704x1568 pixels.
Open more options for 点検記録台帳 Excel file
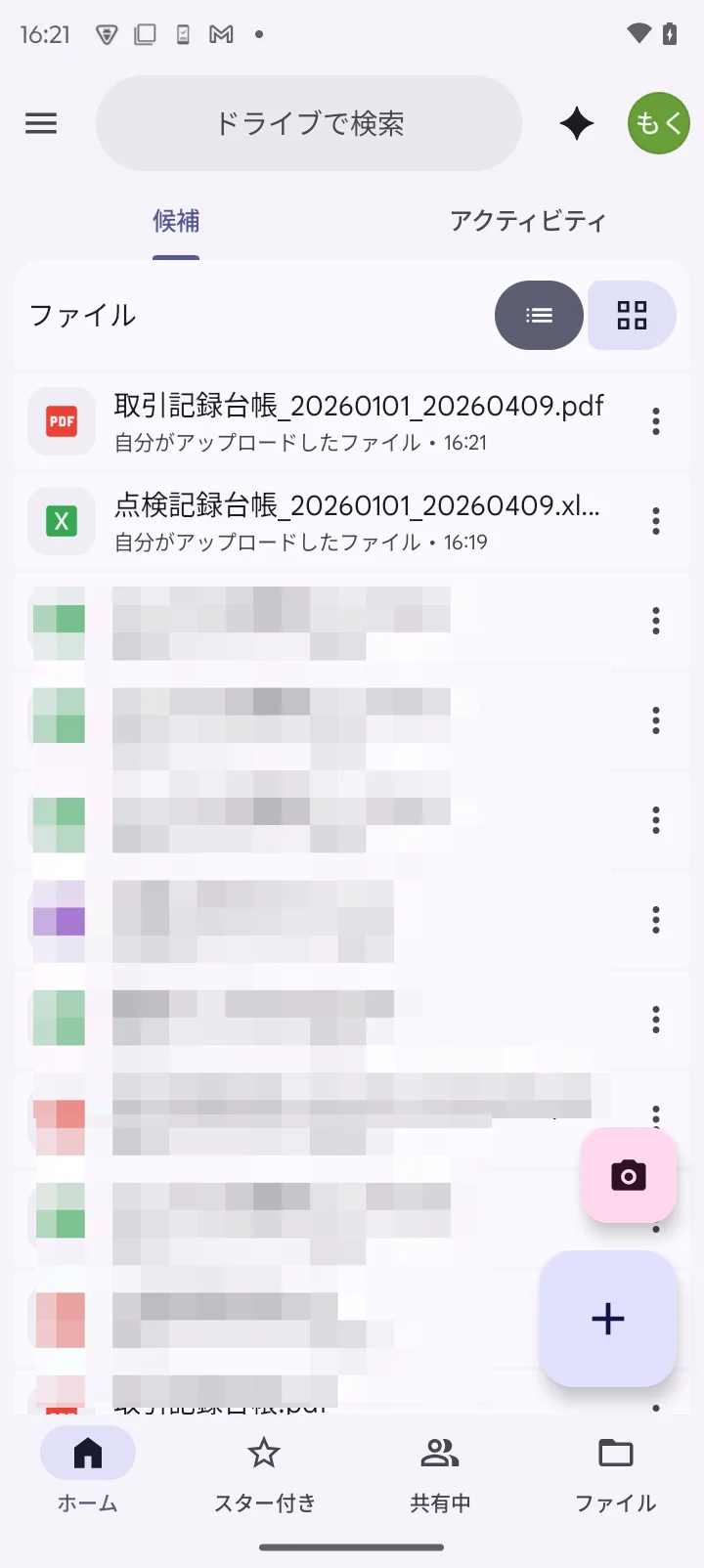click(656, 521)
